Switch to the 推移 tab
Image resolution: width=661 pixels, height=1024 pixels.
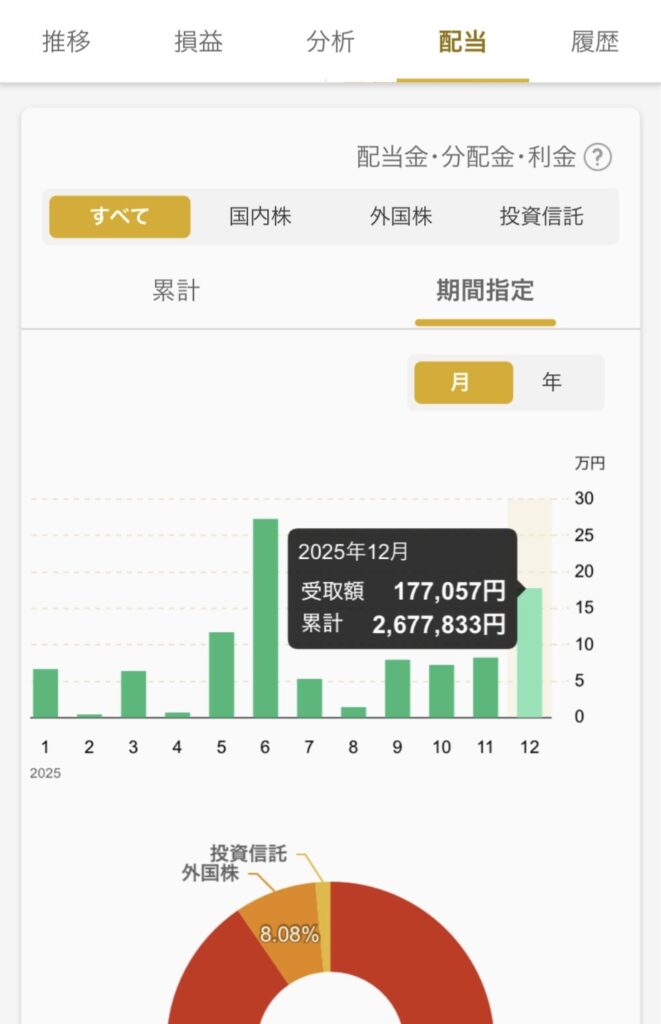coord(66,42)
